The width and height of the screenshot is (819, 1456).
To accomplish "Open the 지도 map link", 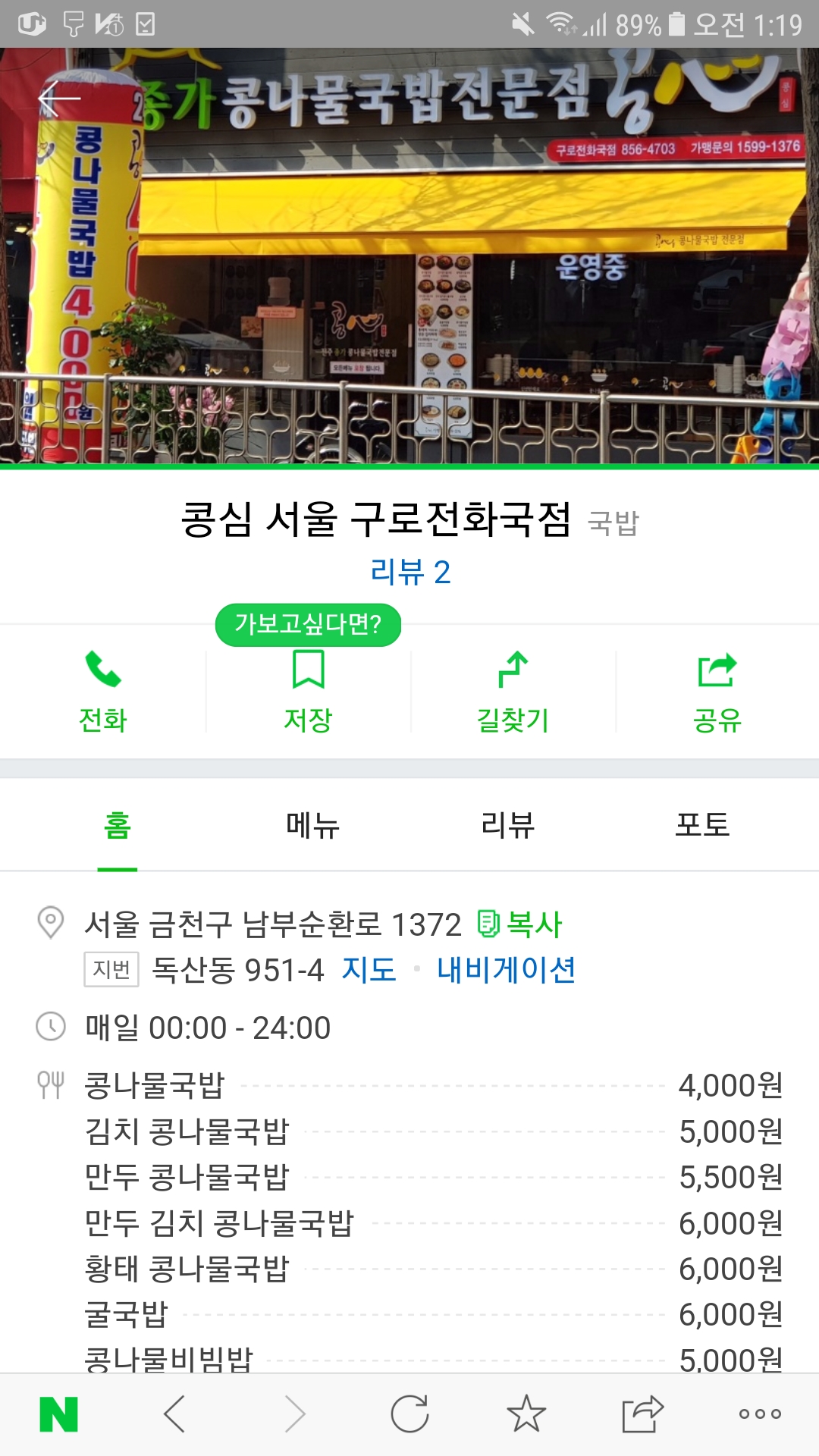I will coord(369,970).
